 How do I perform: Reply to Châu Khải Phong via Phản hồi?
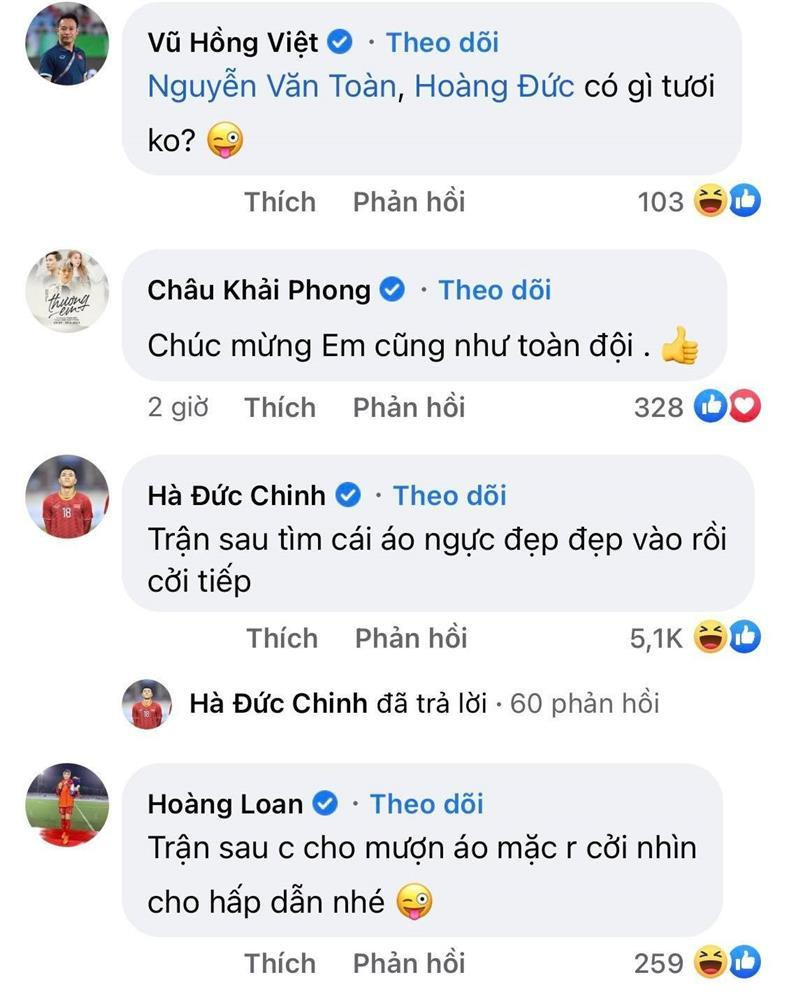tap(408, 406)
